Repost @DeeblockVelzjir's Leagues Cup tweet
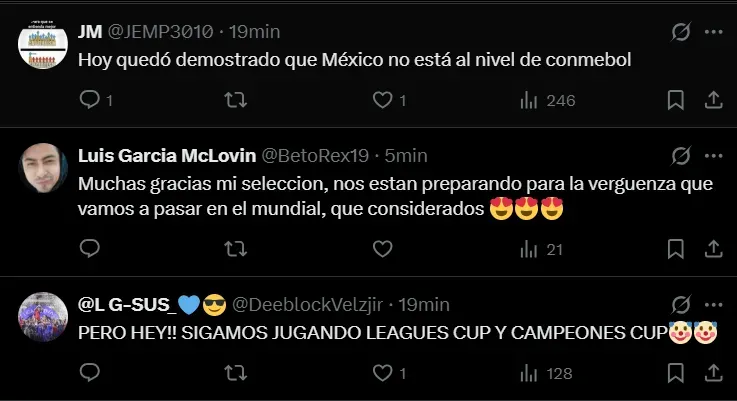 coord(236,373)
